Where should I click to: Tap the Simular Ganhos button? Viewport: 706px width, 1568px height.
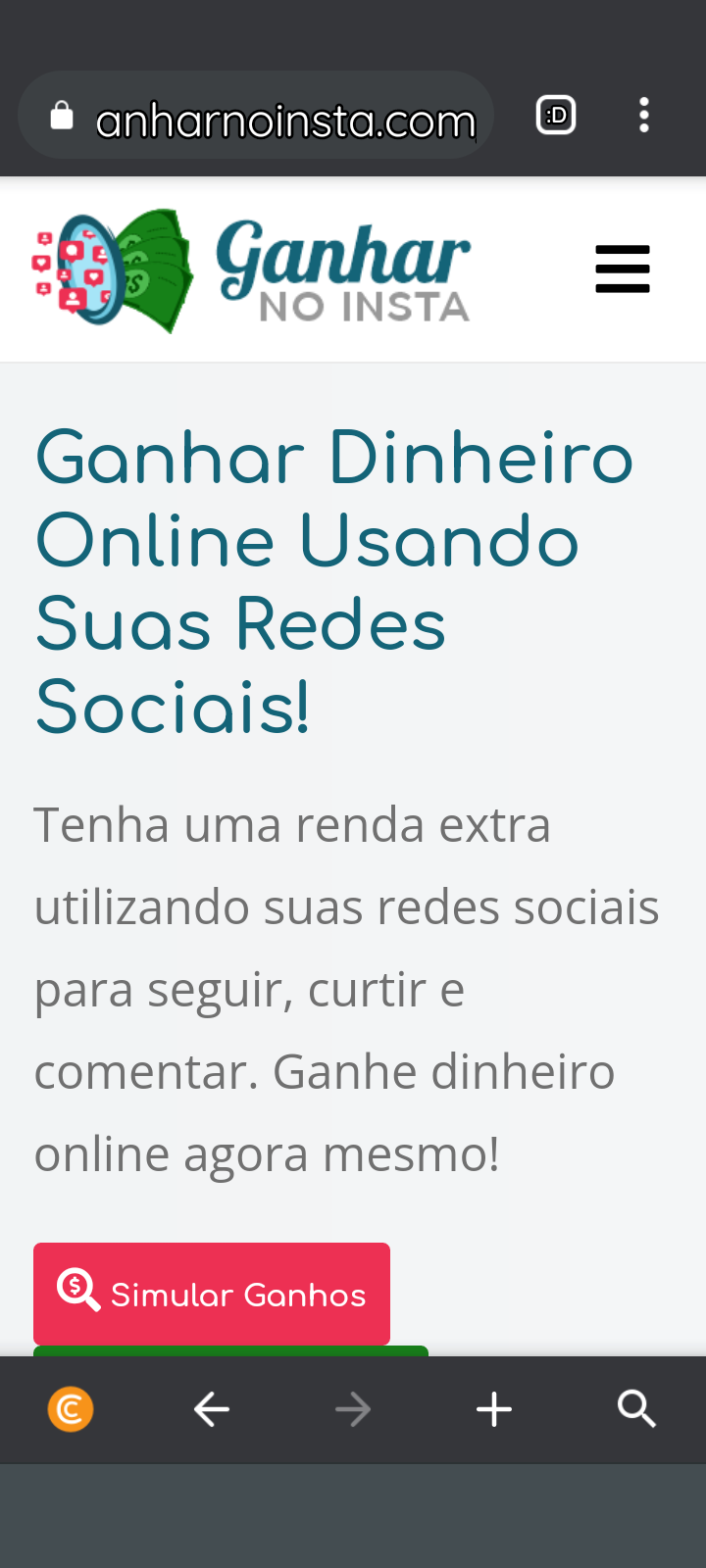(x=212, y=1294)
